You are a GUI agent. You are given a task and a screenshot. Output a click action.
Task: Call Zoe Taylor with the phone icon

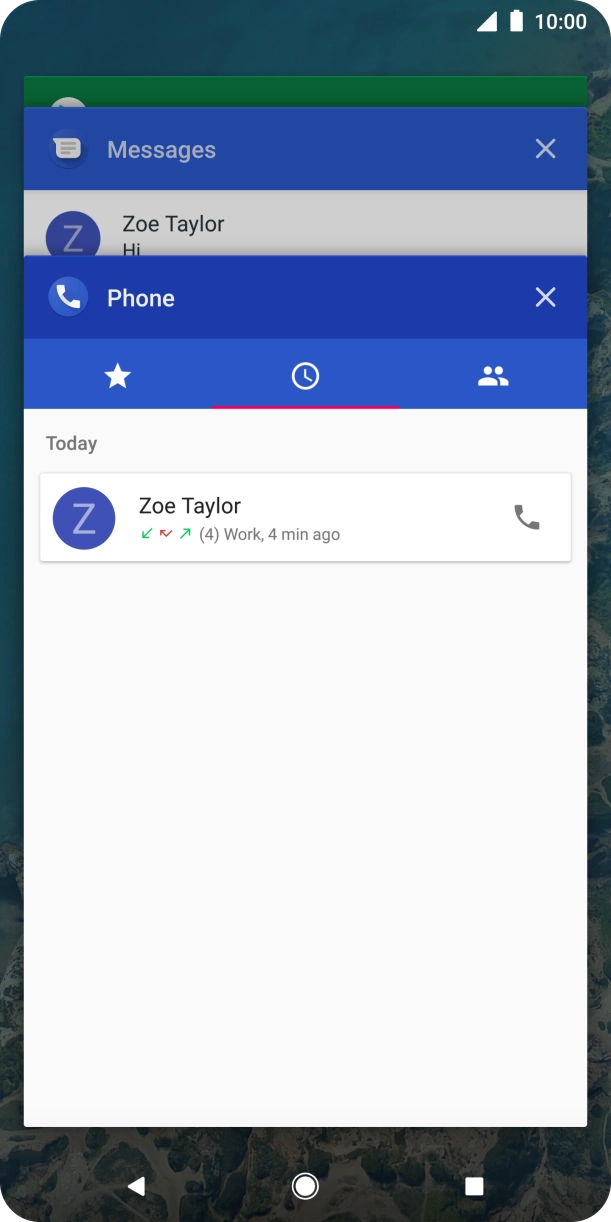[x=527, y=517]
